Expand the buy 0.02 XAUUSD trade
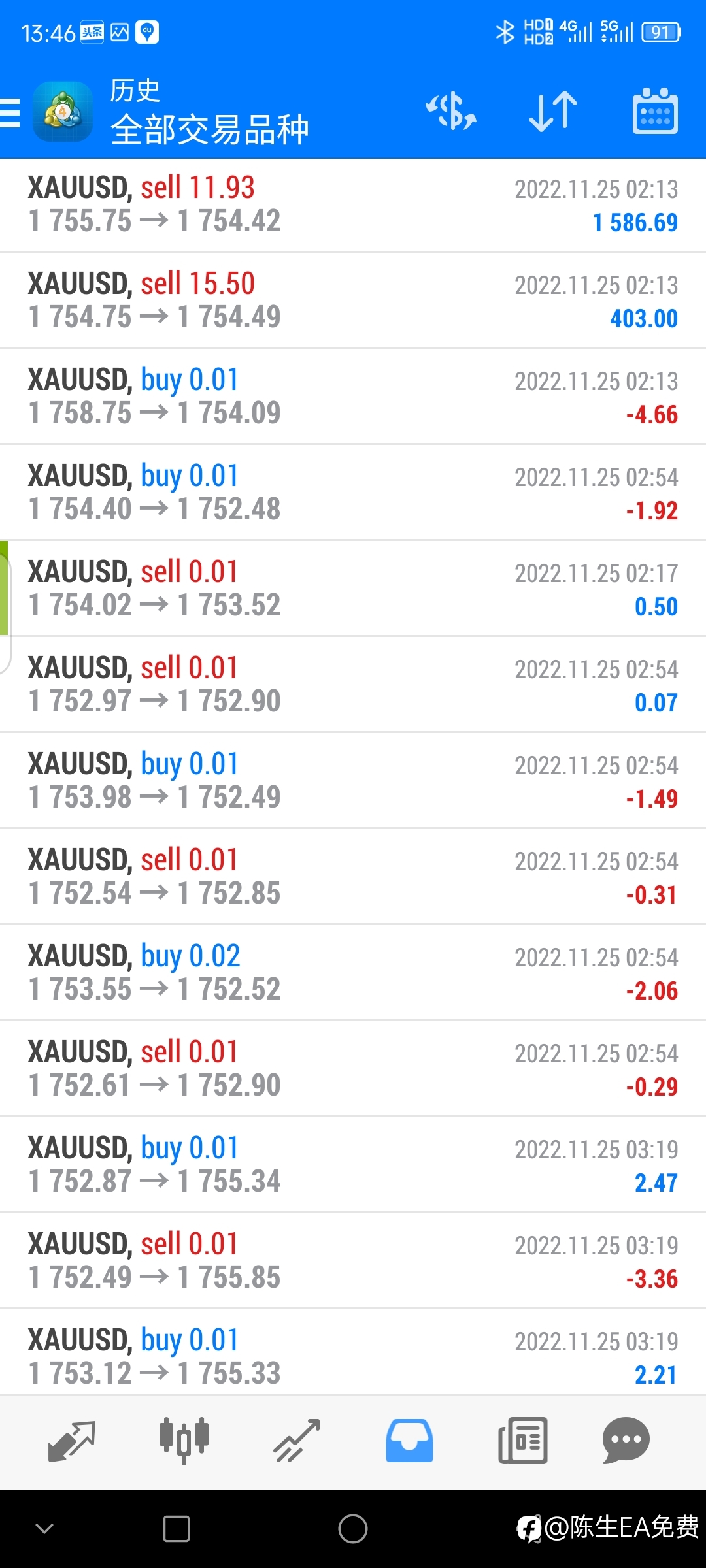Screen dimensions: 706x1568 click(x=353, y=973)
